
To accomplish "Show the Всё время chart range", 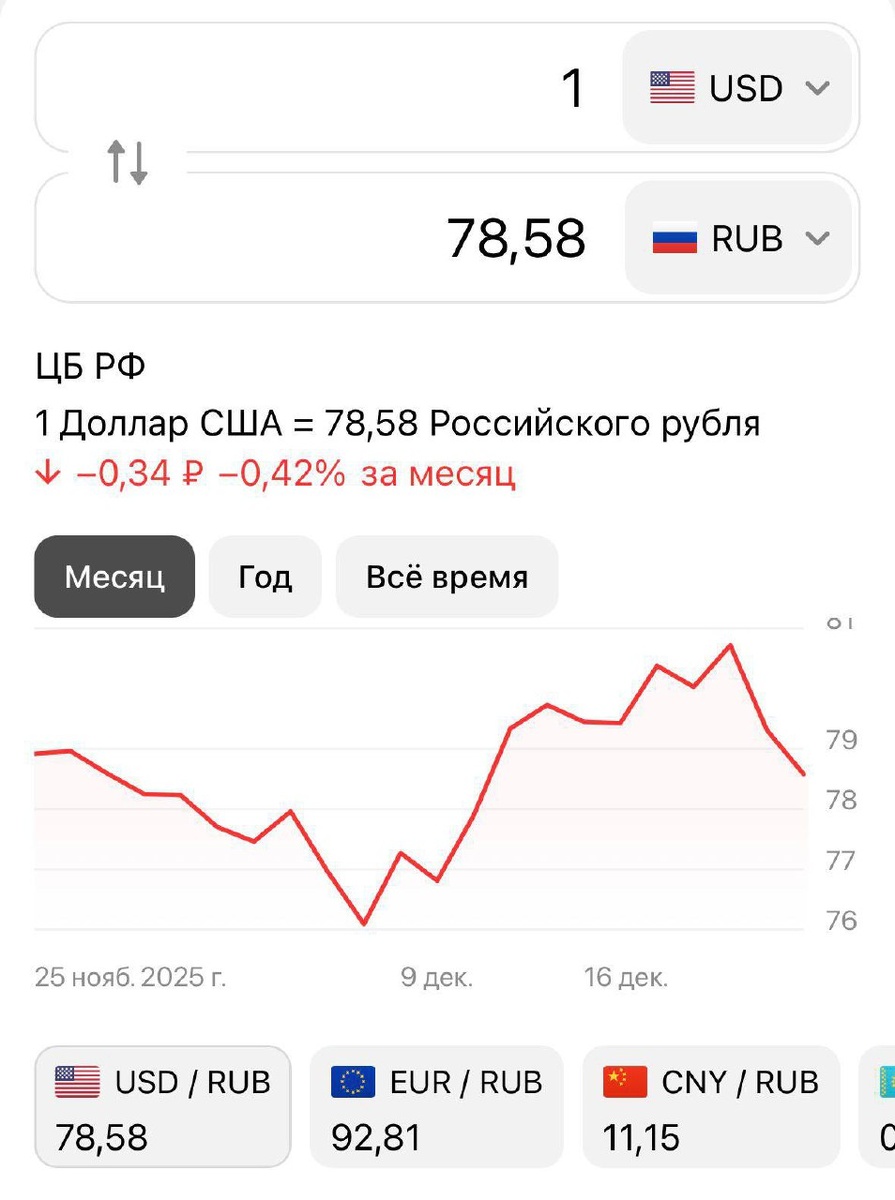I will [x=447, y=577].
